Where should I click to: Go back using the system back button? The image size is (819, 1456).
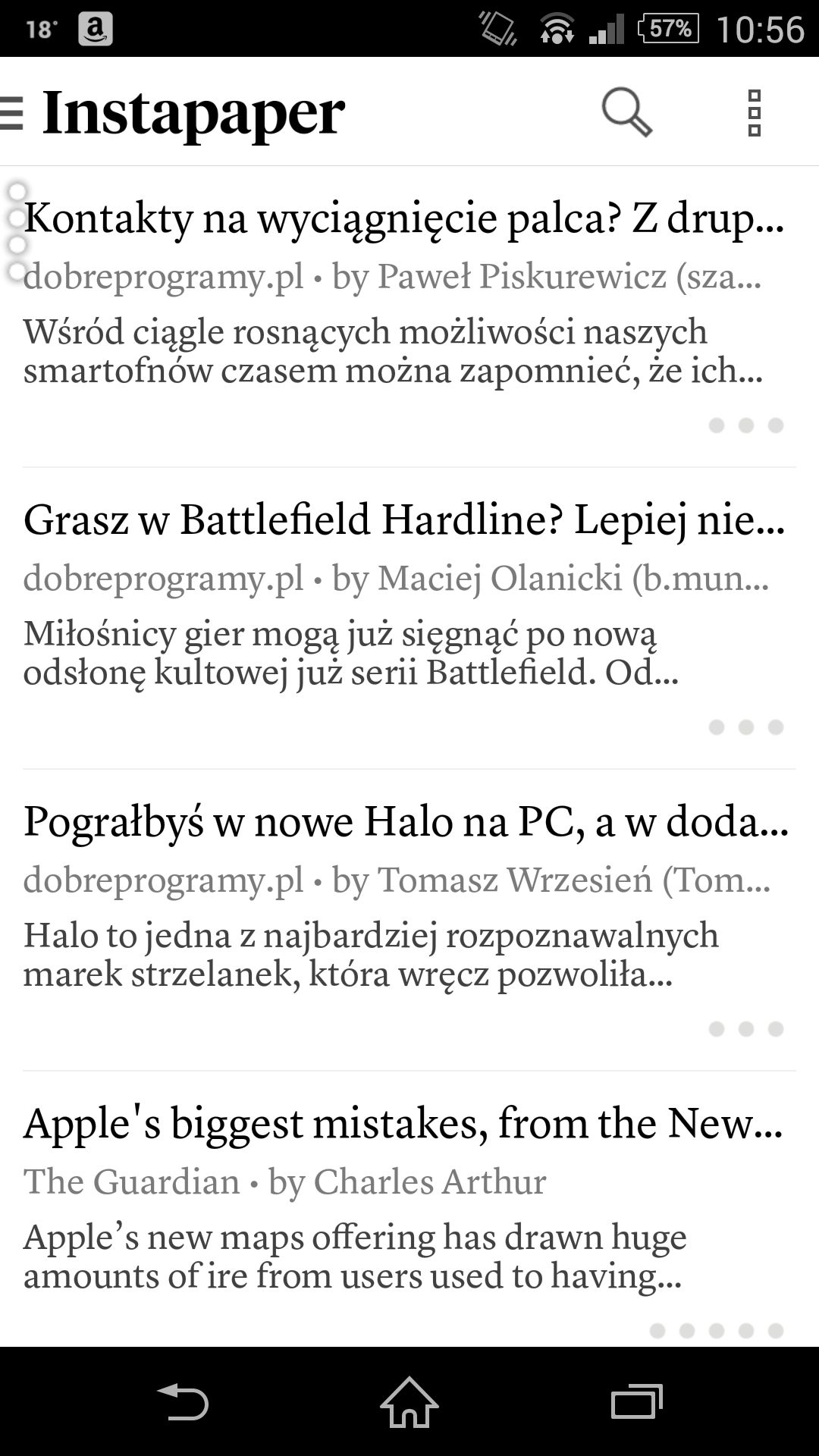(182, 1401)
